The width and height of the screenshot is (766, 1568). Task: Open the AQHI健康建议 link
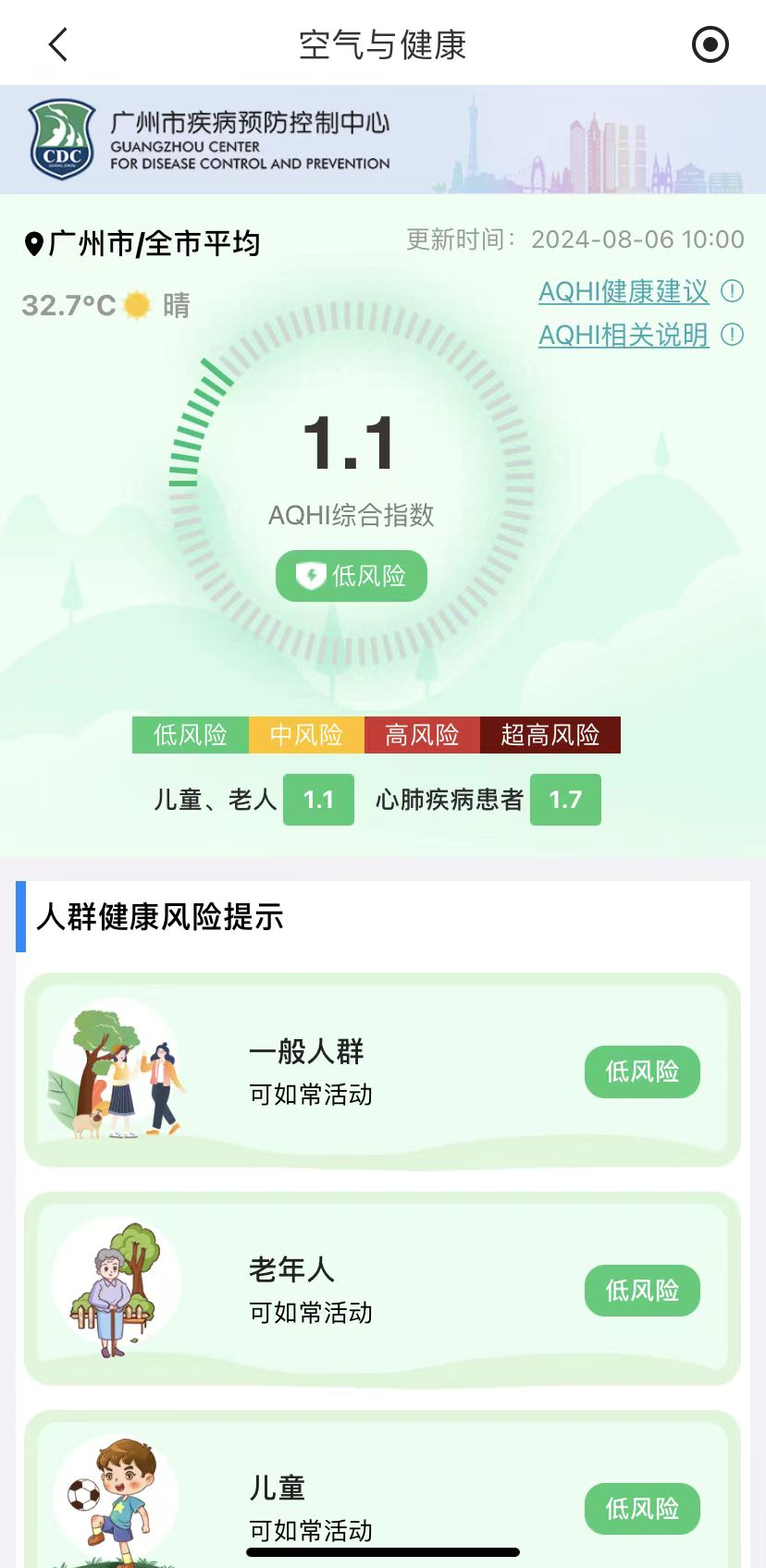click(624, 292)
